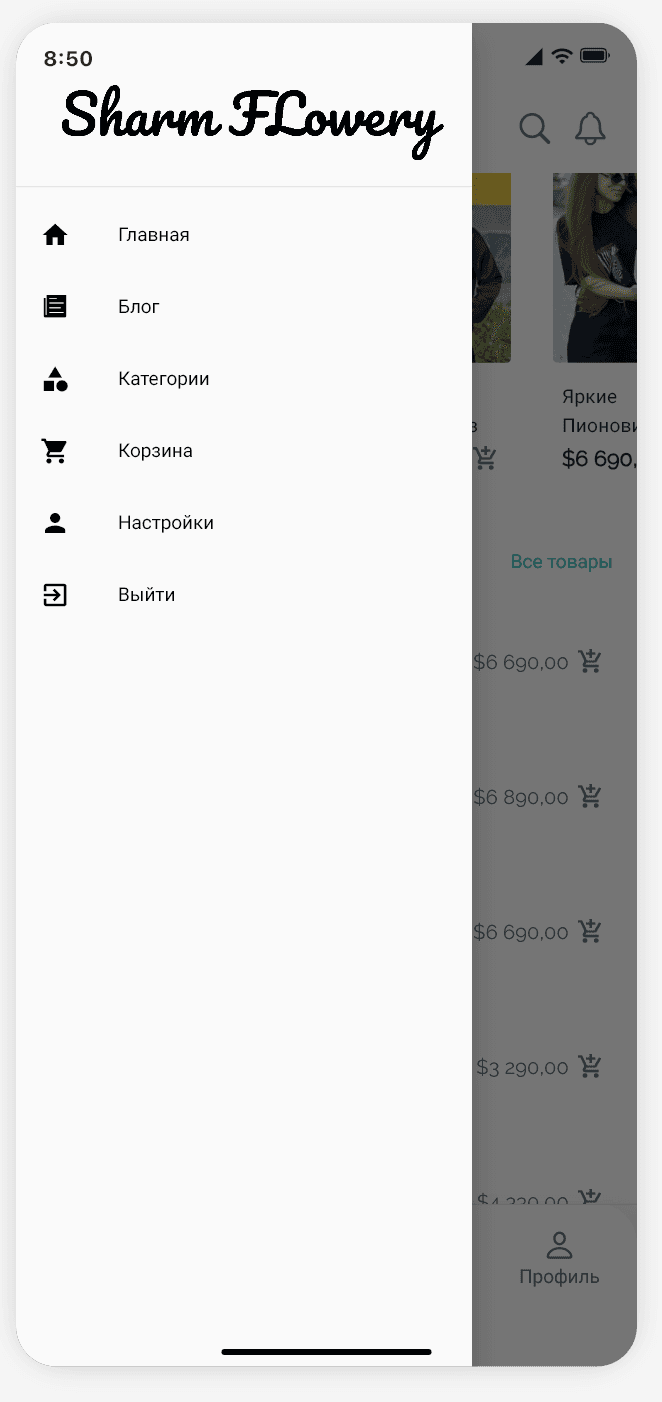Open Корзина from the drawer
The height and width of the screenshot is (1402, 662).
[x=244, y=451]
